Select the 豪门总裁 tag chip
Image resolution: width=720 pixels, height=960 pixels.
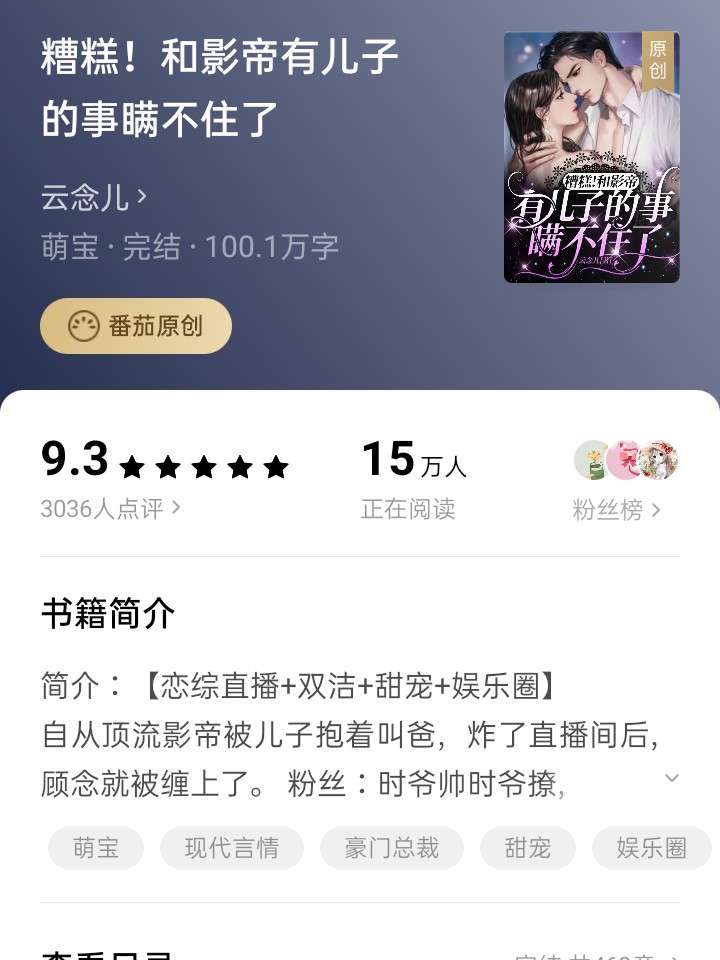point(392,848)
